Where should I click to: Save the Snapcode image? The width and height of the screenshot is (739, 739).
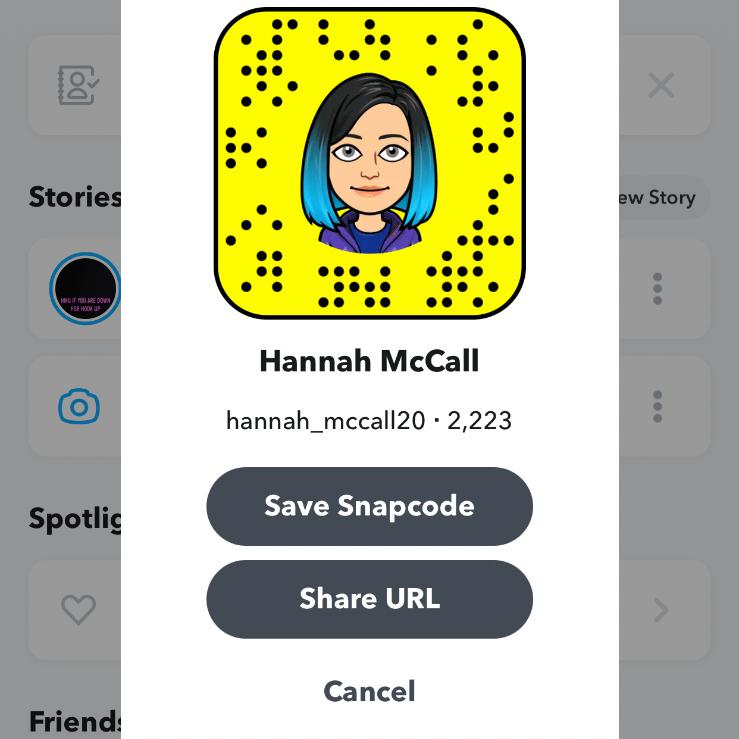click(x=369, y=506)
